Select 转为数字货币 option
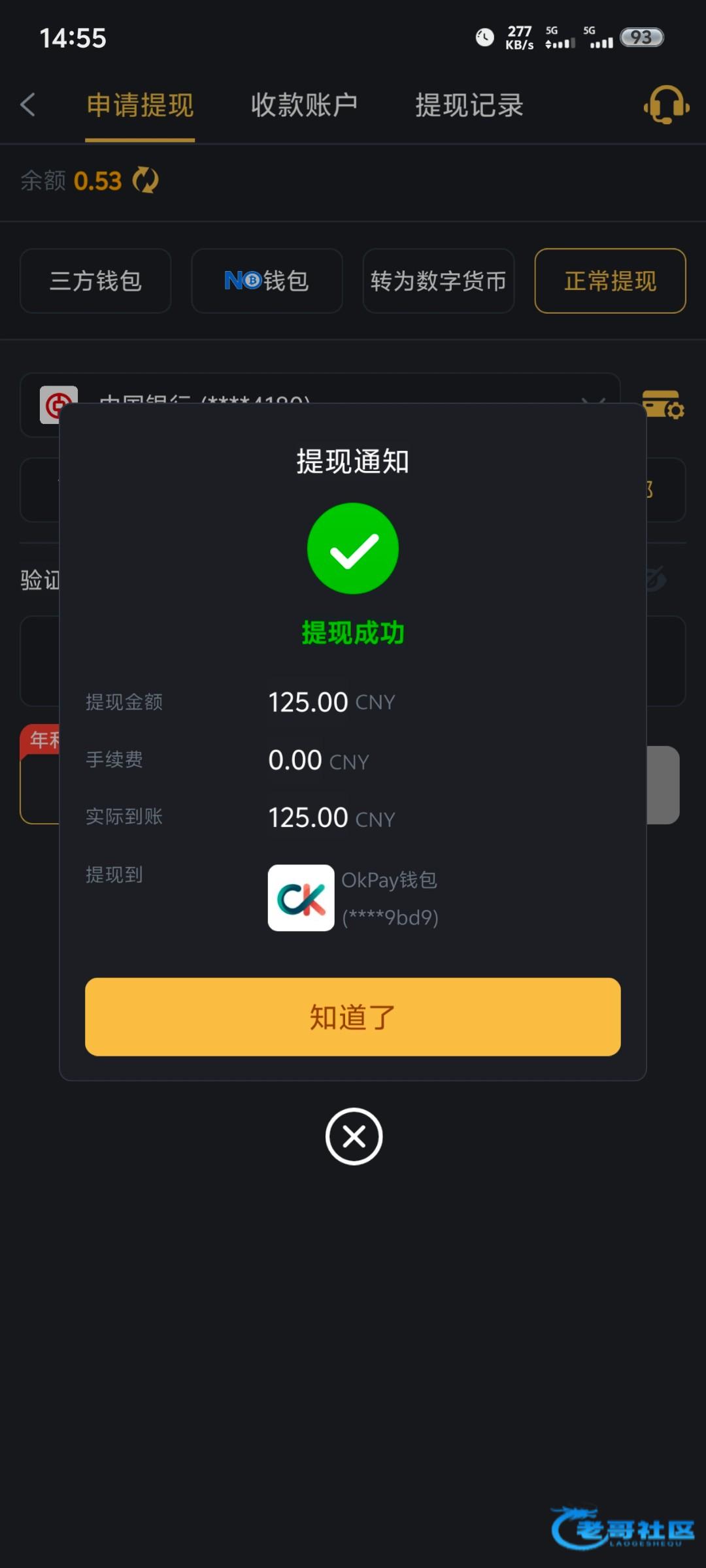Viewport: 706px width, 1568px height. coord(438,281)
